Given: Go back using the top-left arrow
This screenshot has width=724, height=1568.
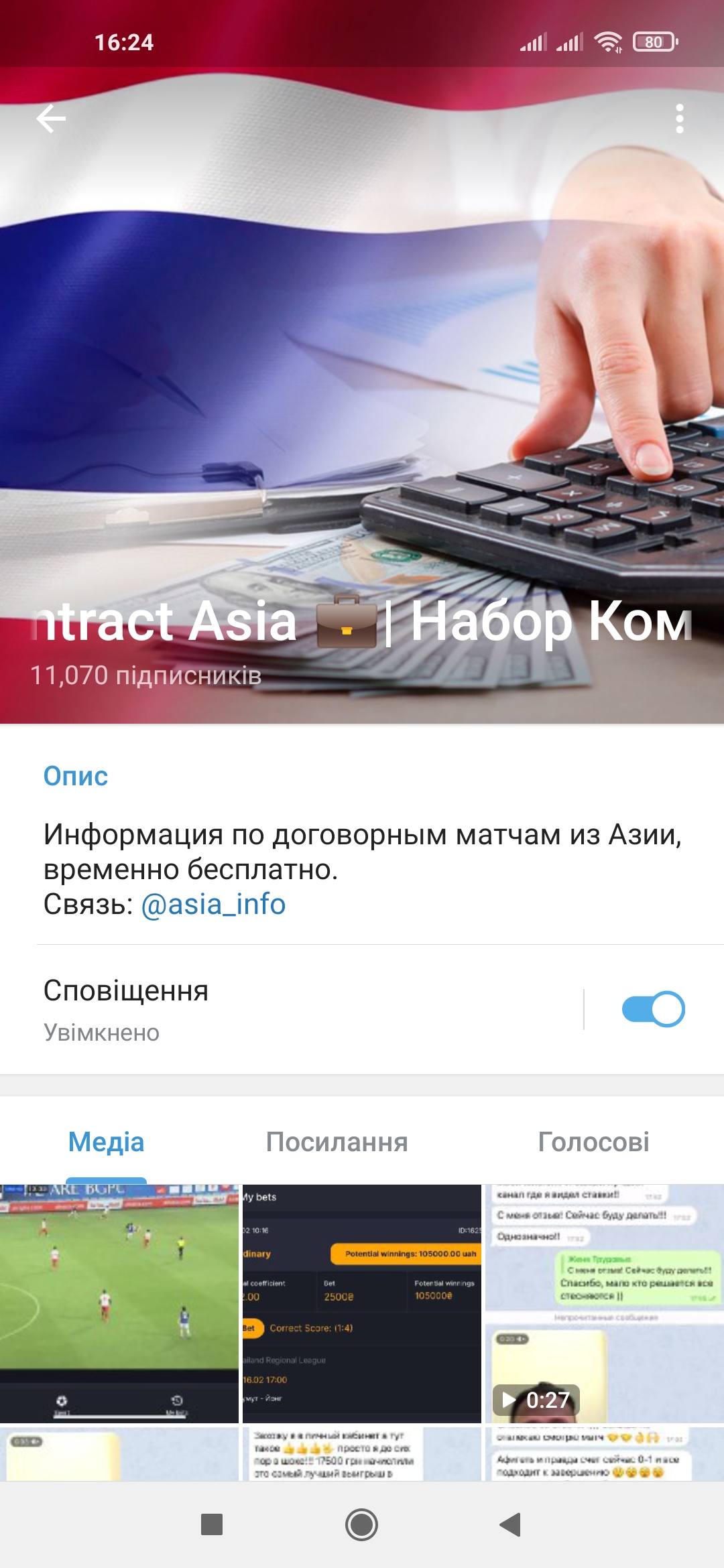Looking at the screenshot, I should 51,119.
